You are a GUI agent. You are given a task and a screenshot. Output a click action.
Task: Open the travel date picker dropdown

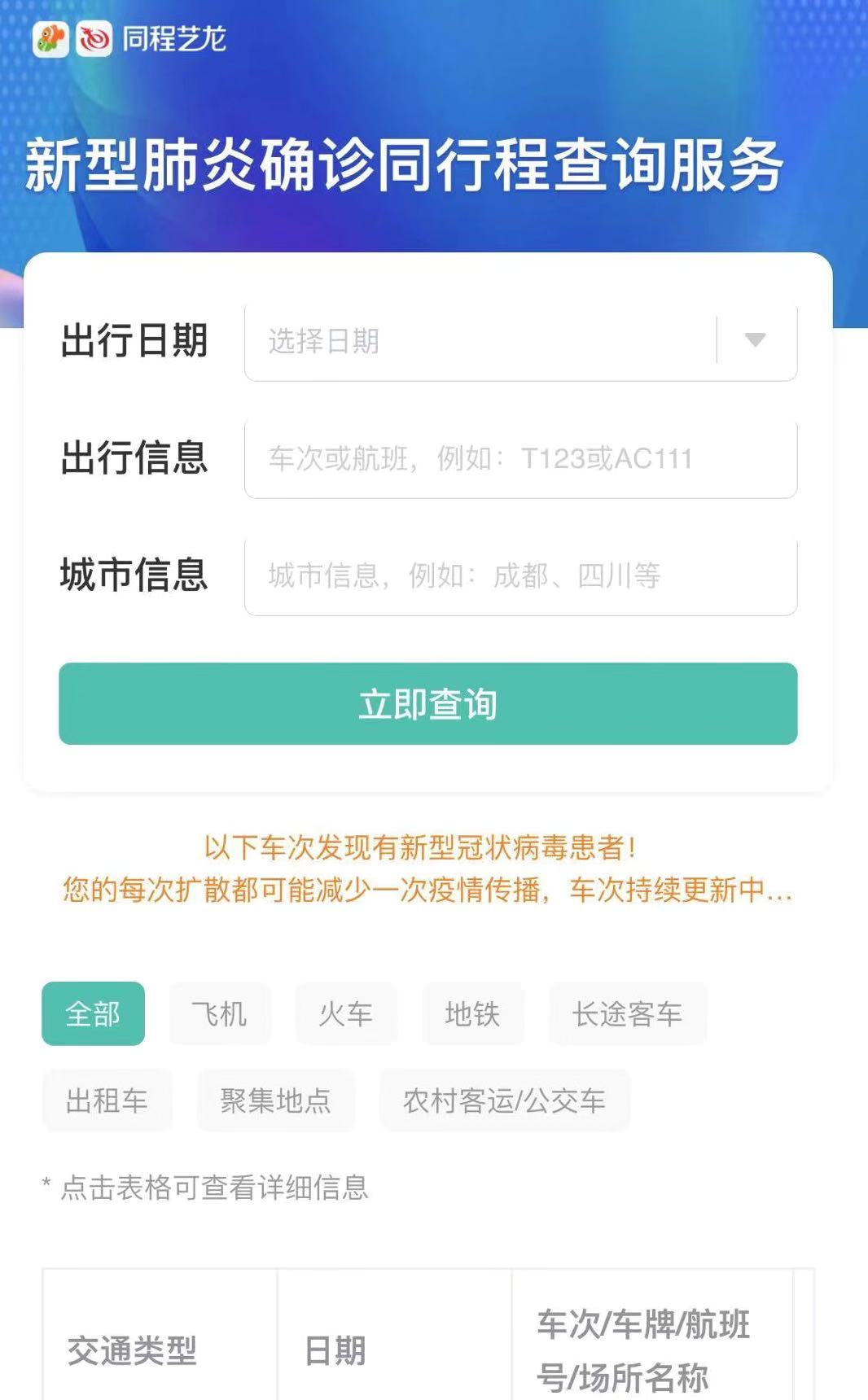point(751,341)
